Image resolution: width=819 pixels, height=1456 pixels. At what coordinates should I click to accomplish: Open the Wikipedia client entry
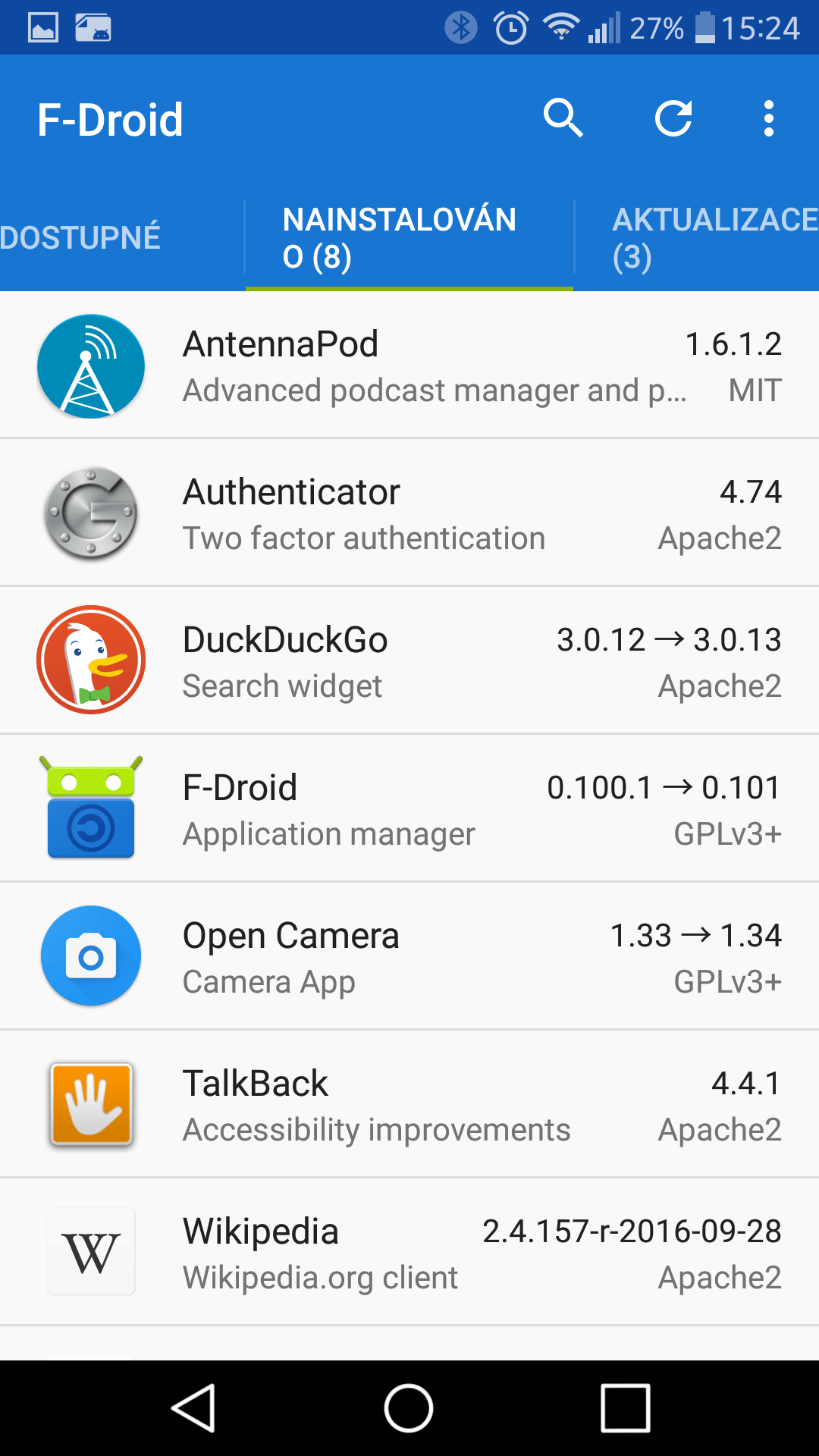[x=409, y=1252]
